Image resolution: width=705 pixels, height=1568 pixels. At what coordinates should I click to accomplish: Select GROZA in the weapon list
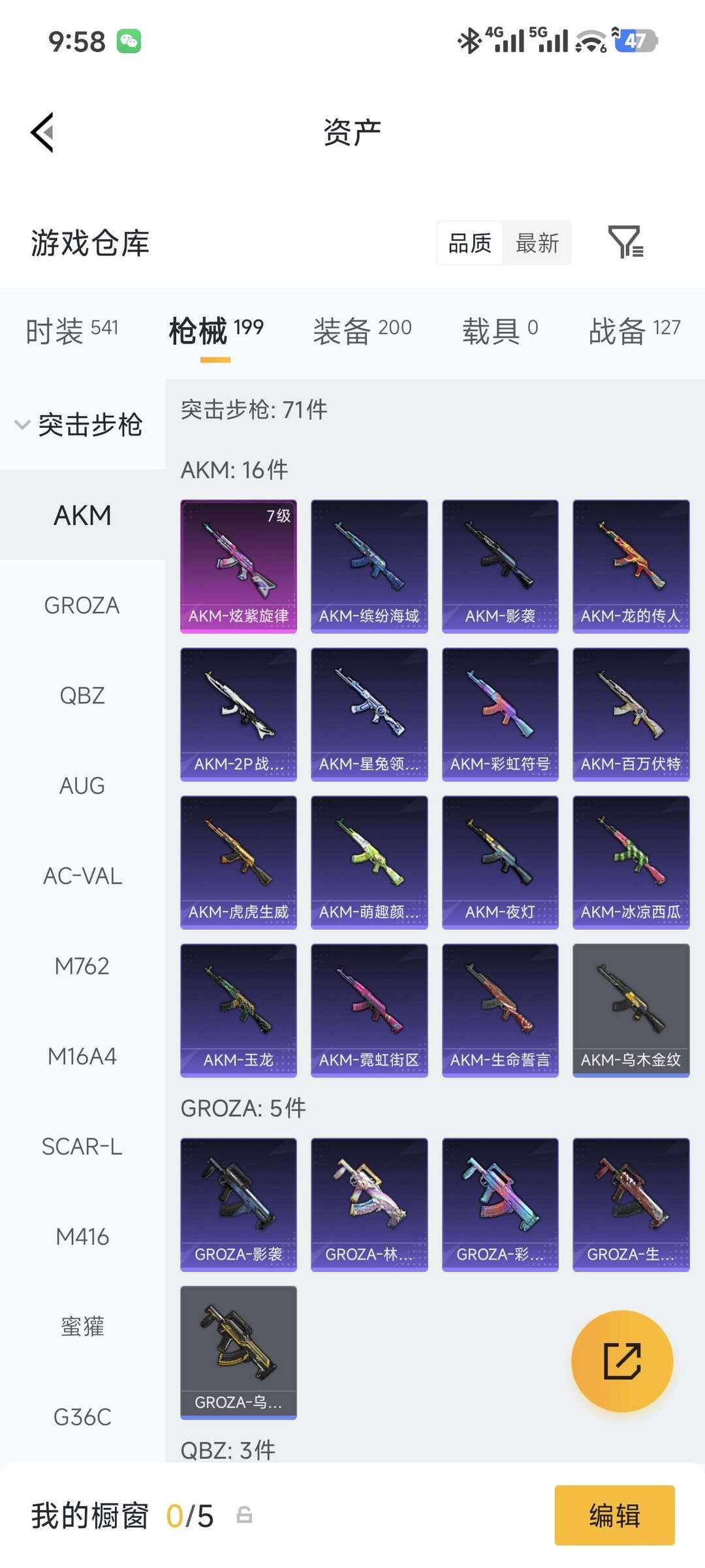(82, 605)
